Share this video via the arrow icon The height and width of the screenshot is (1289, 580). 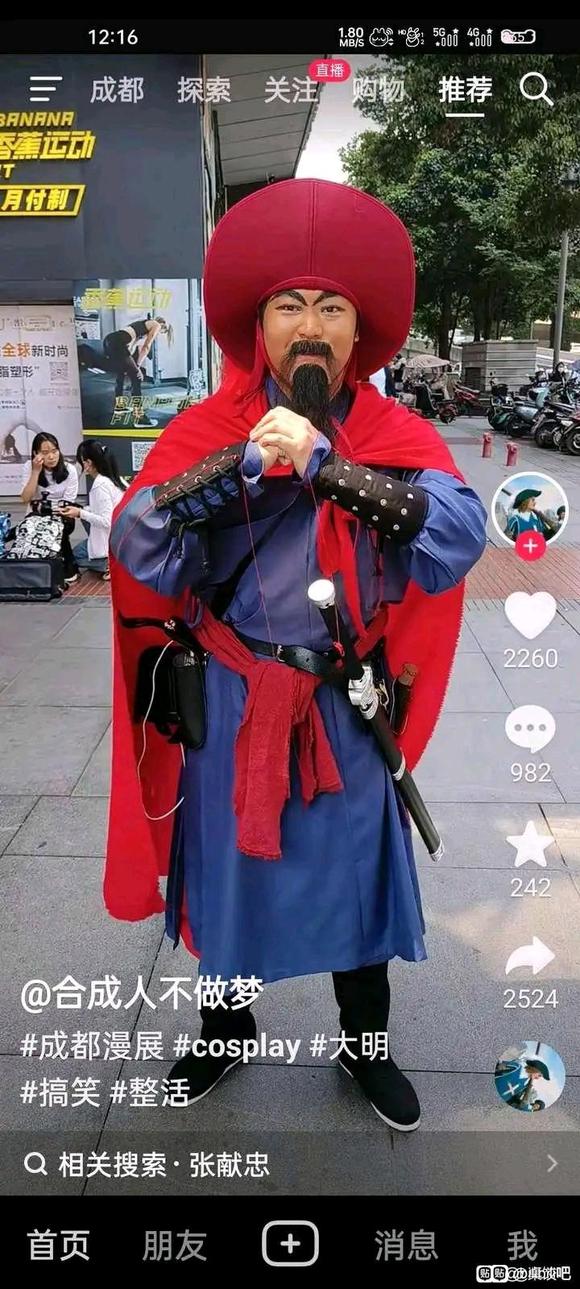530,957
